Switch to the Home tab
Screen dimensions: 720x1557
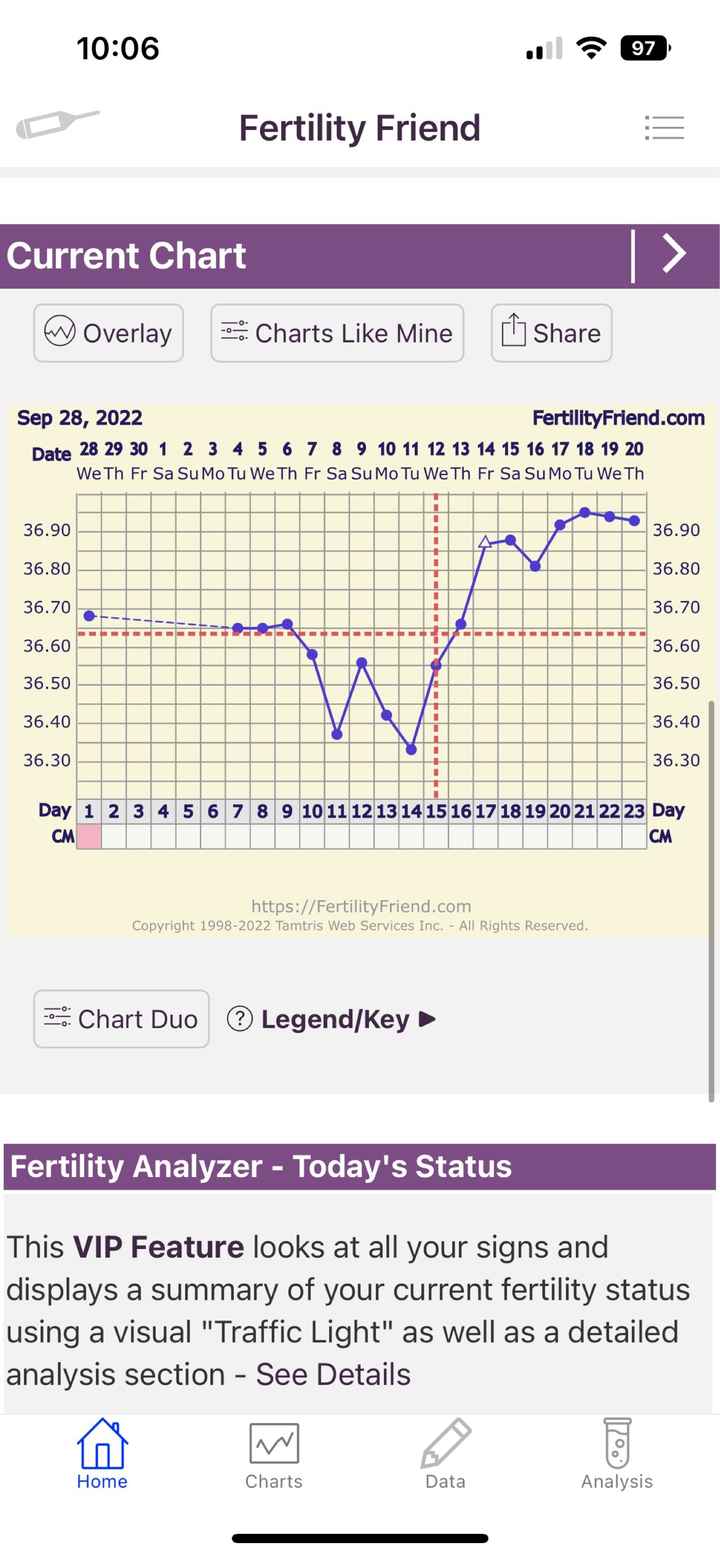coord(102,1454)
